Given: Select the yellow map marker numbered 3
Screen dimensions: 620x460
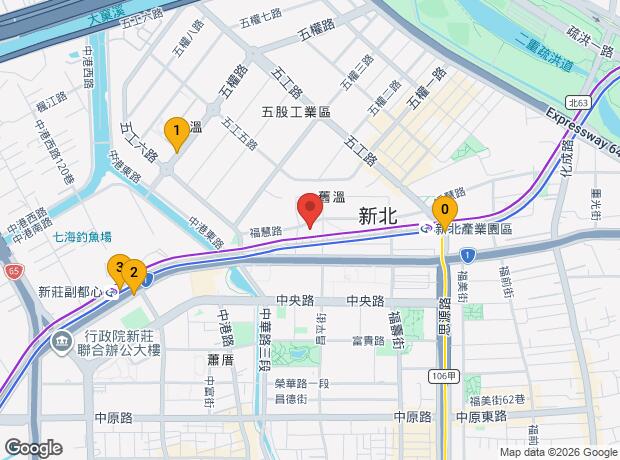Looking at the screenshot, I should point(117,271).
